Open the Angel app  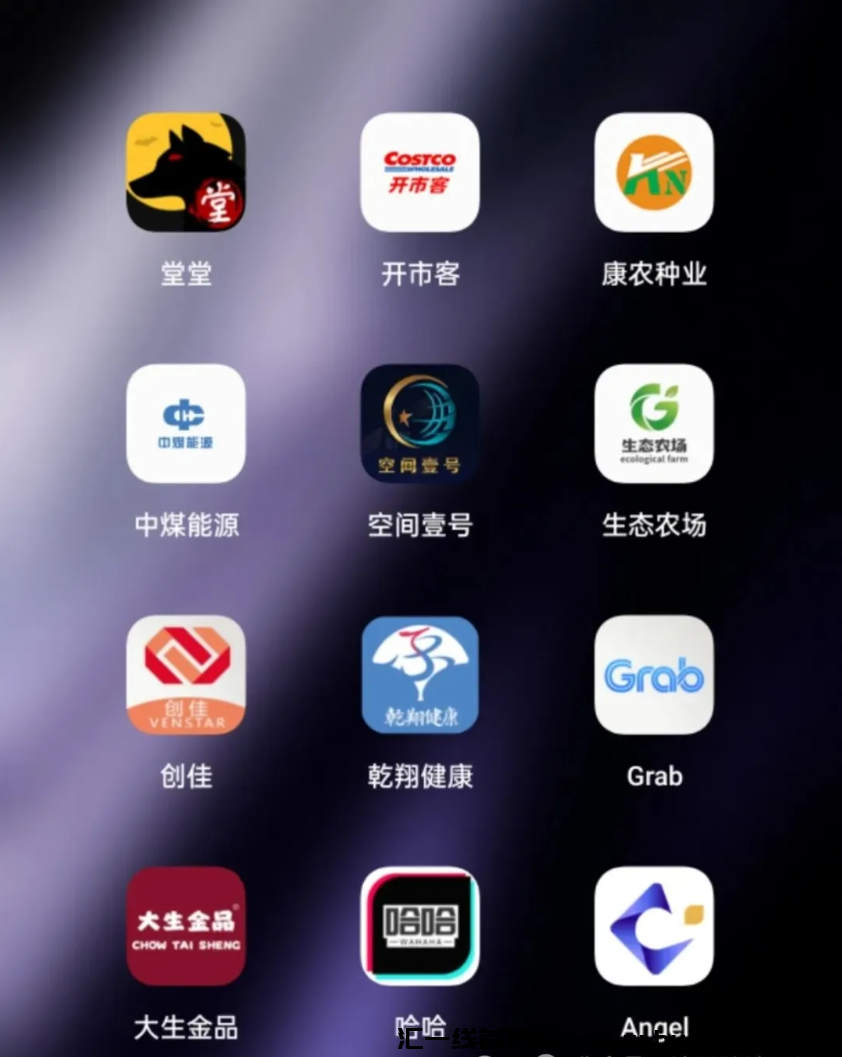coord(654,926)
